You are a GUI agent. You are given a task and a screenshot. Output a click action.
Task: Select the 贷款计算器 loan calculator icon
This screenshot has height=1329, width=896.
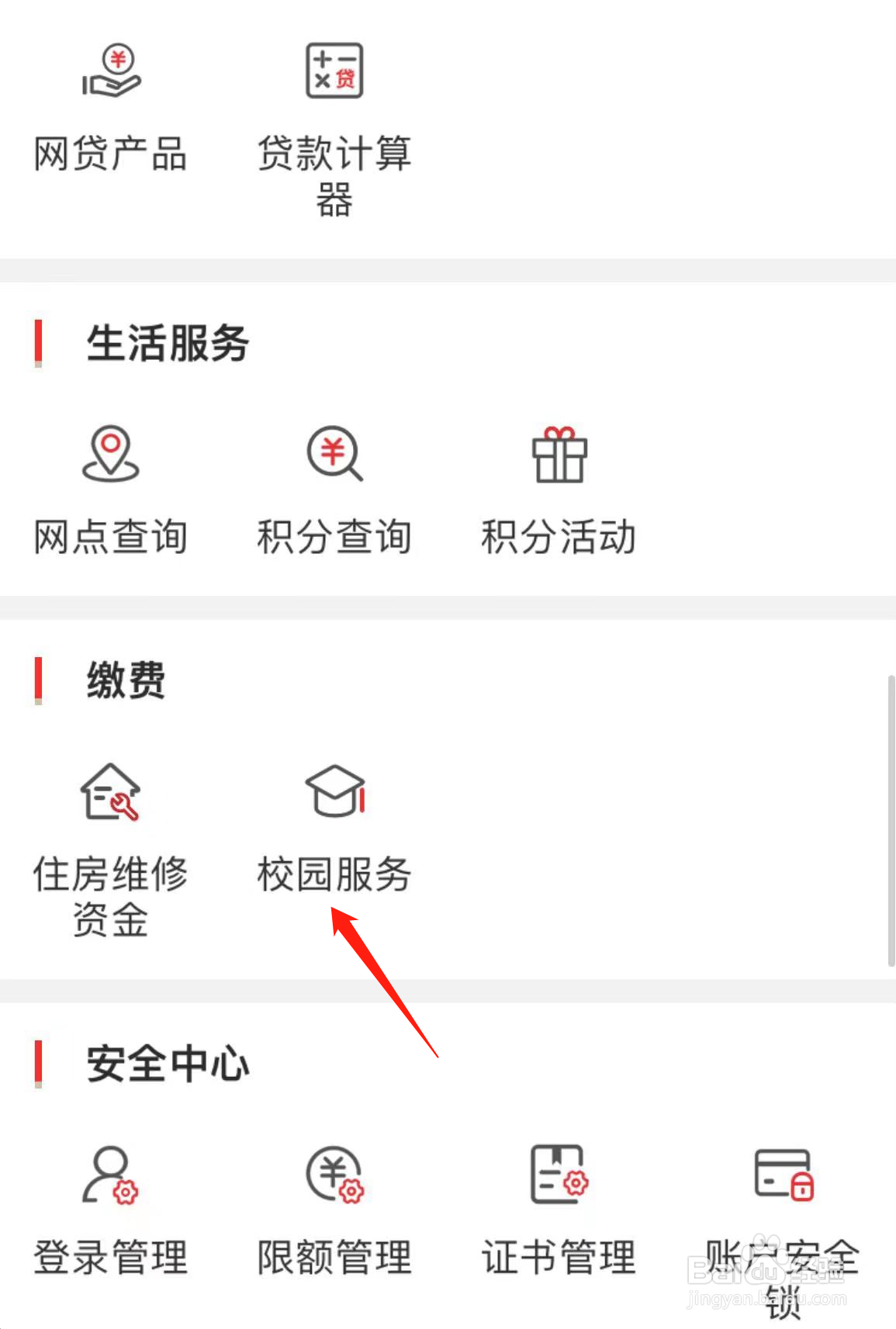click(x=334, y=70)
